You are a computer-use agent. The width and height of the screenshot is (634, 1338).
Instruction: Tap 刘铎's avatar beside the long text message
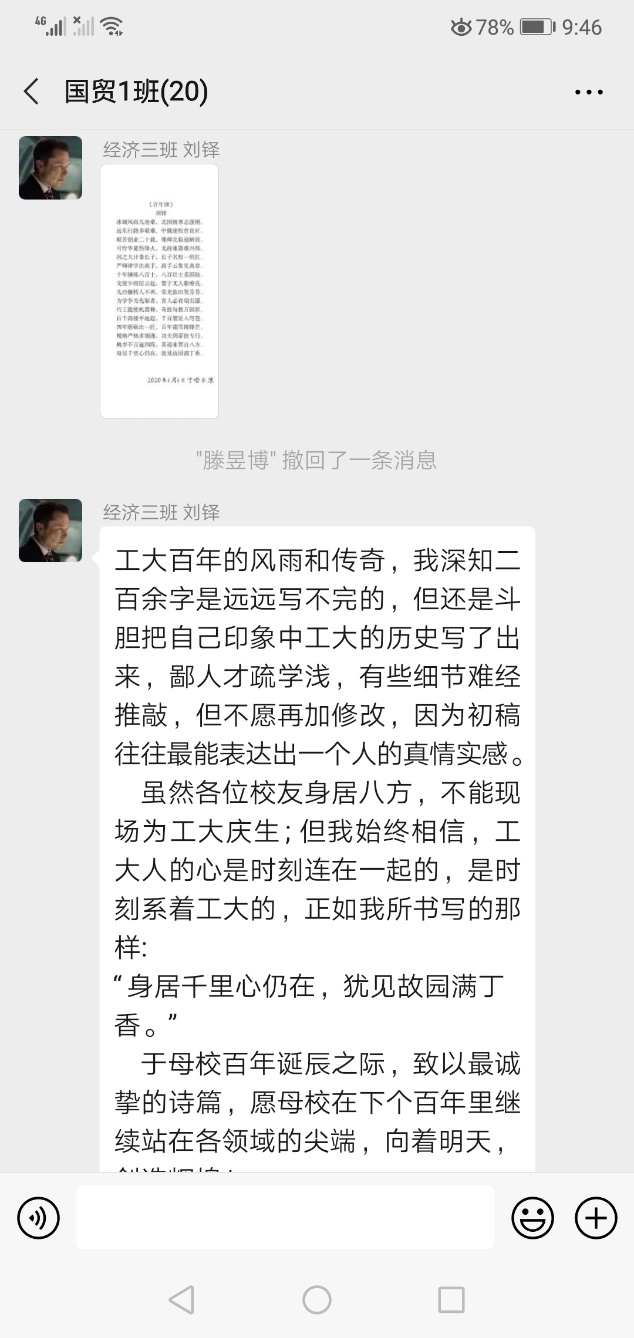50,530
